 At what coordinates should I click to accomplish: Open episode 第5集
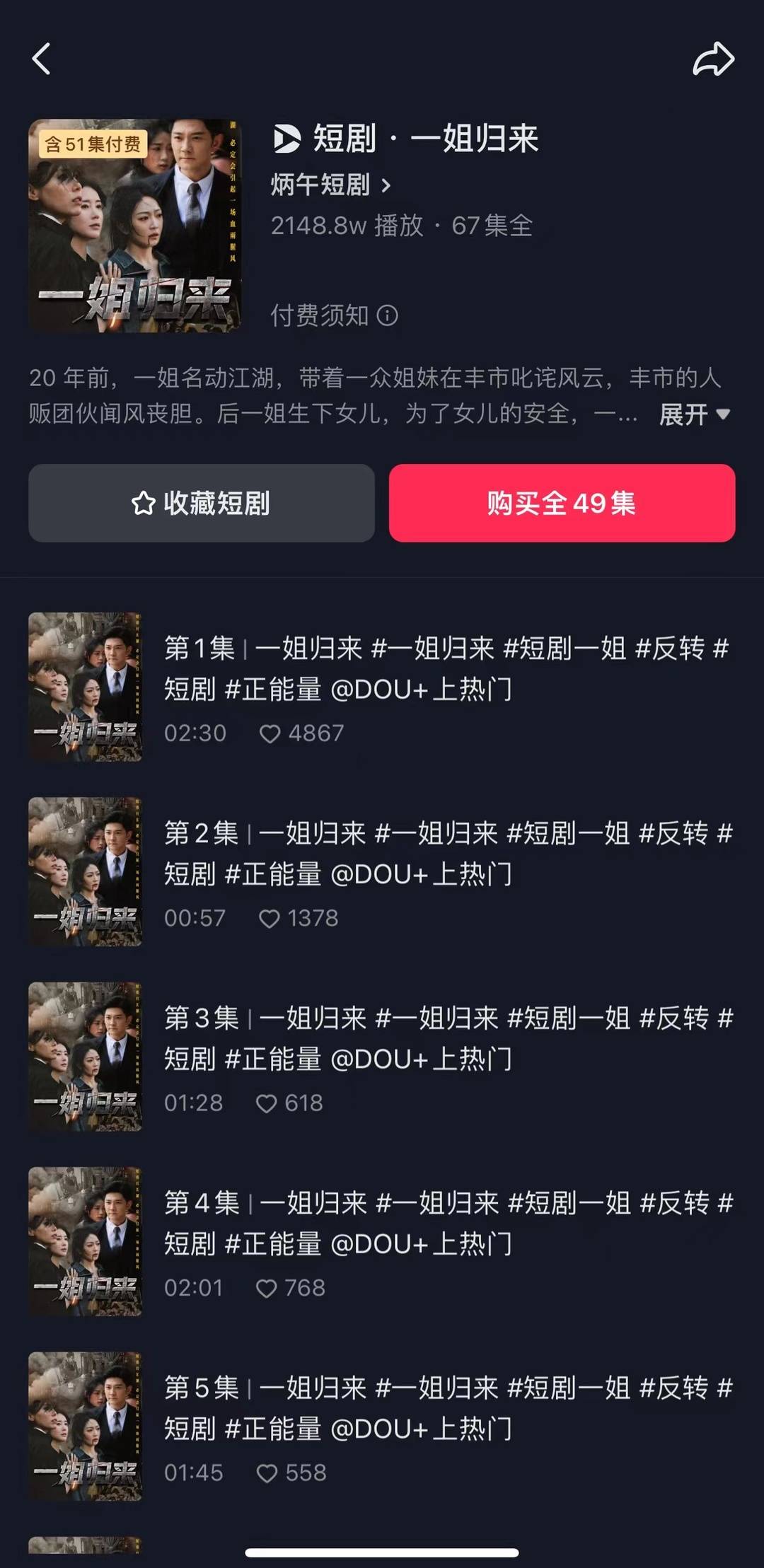coord(446,1407)
